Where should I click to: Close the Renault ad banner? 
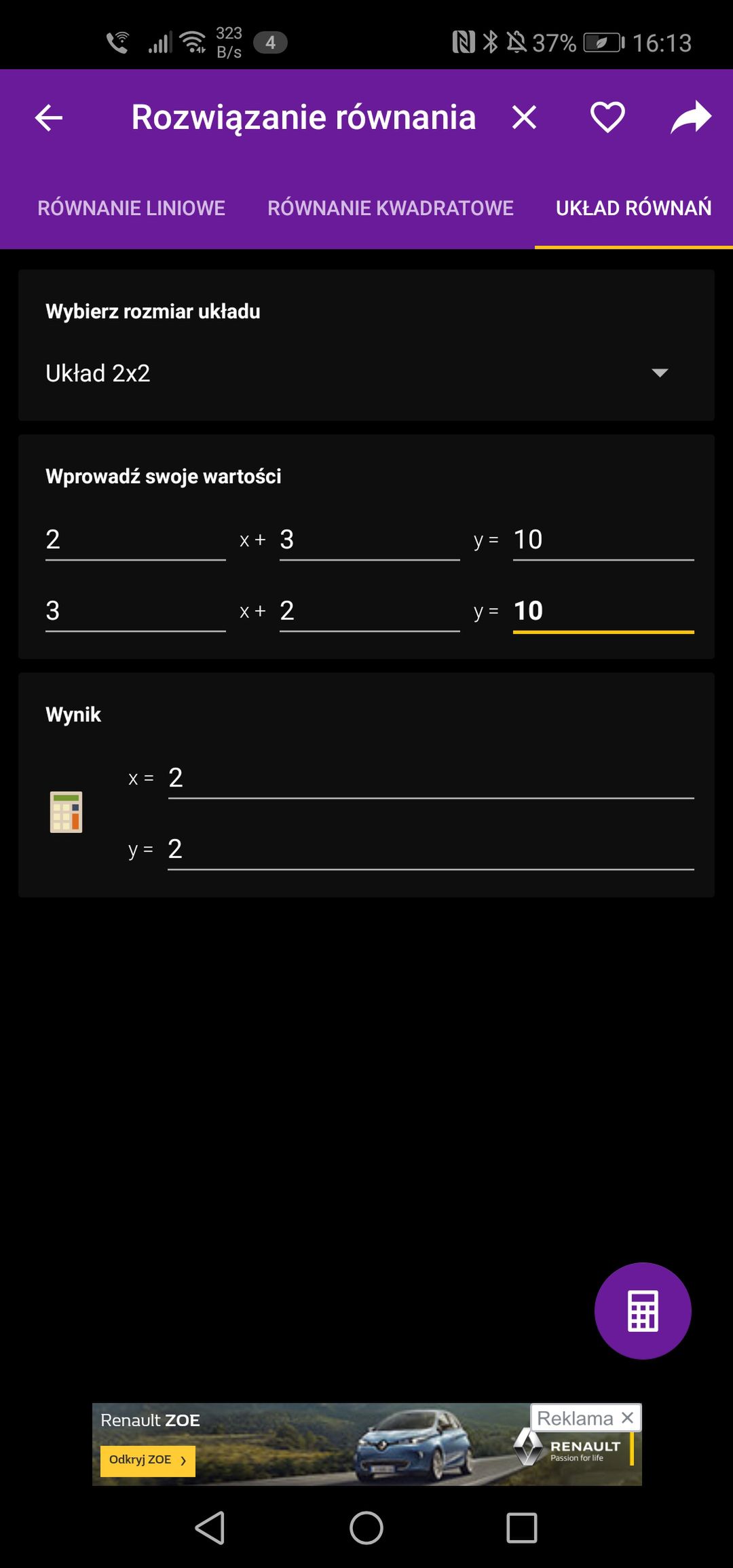627,1417
